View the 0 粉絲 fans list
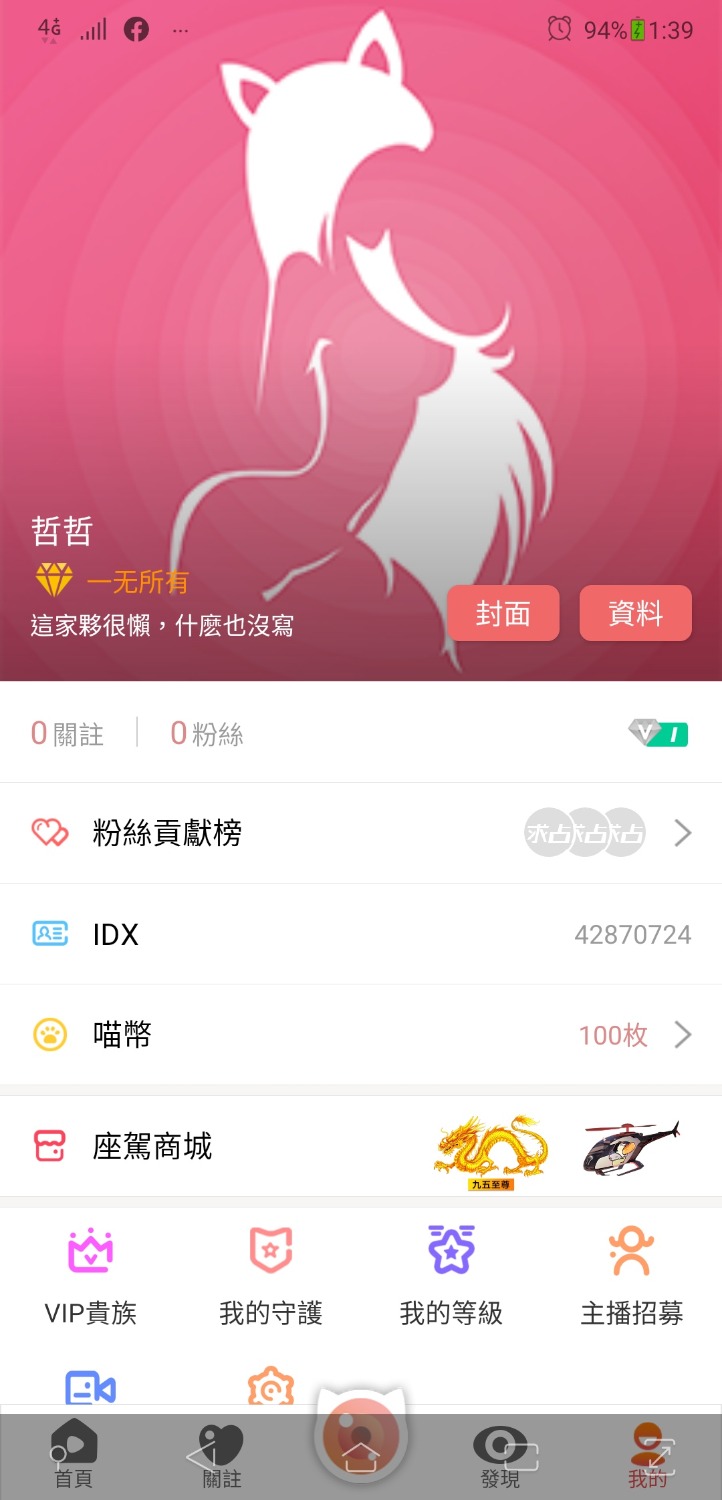Viewport: 722px width, 1500px height. (206, 734)
